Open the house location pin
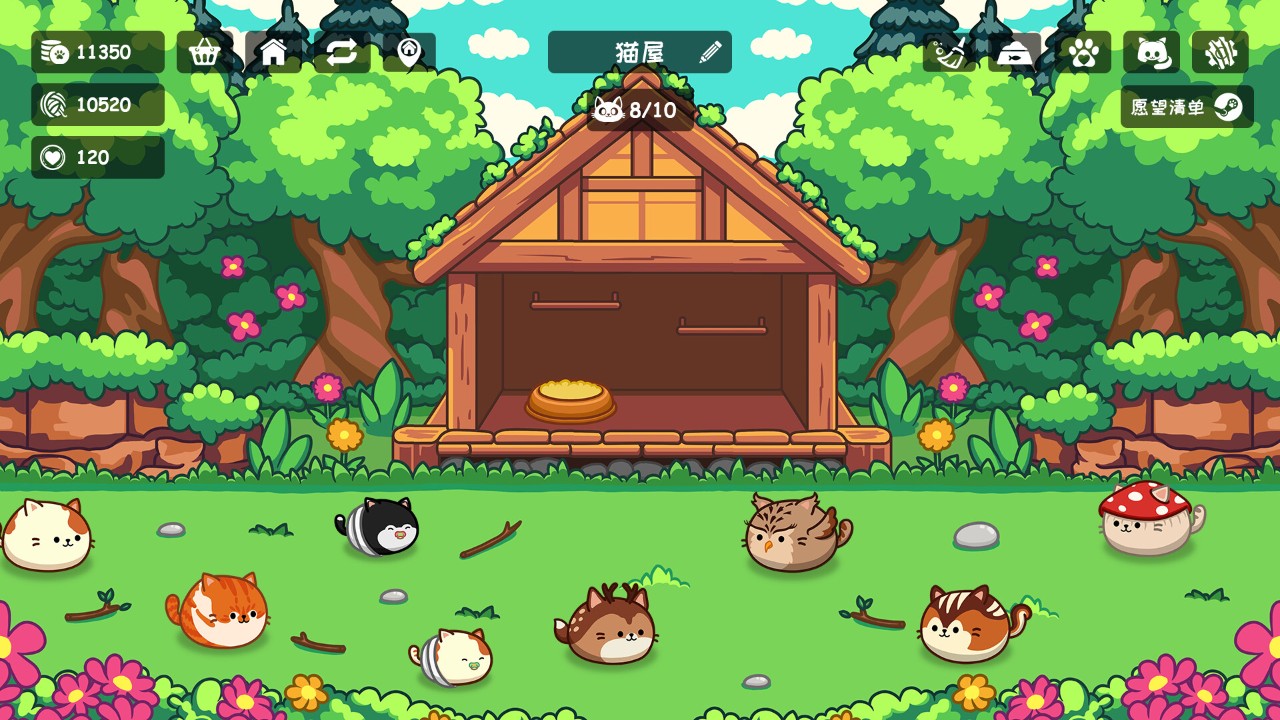The width and height of the screenshot is (1280, 720). click(409, 52)
